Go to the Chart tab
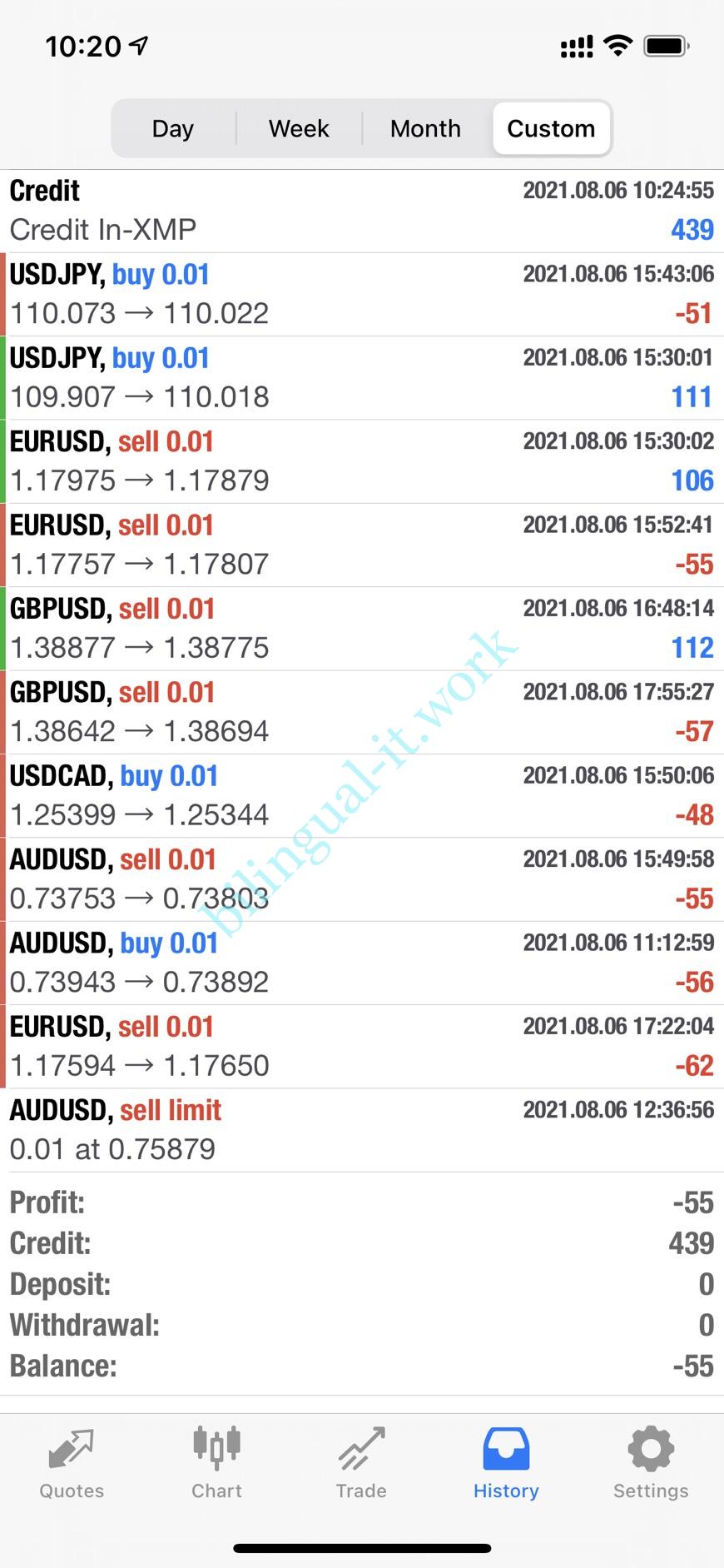This screenshot has width=724, height=1568. point(216,1463)
